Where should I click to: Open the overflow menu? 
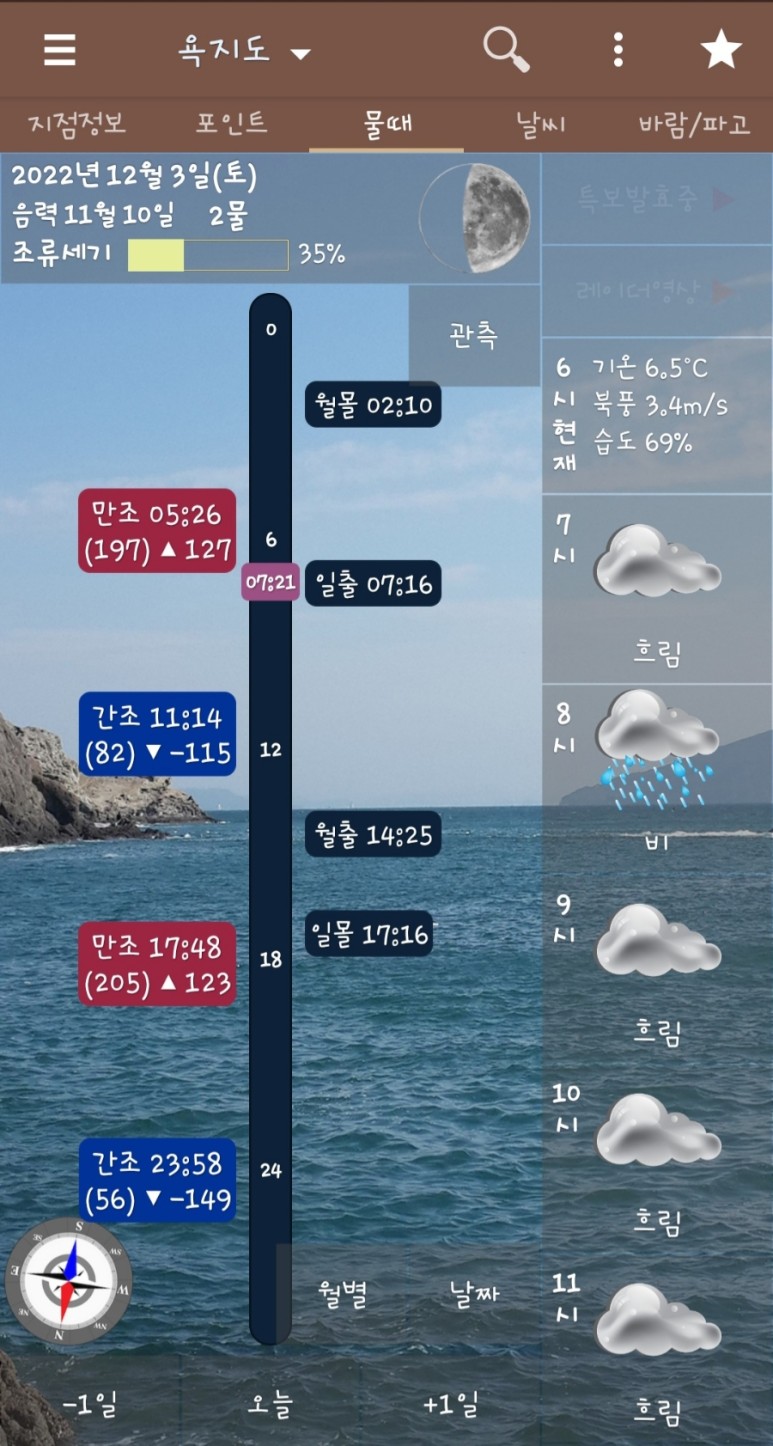tap(618, 49)
